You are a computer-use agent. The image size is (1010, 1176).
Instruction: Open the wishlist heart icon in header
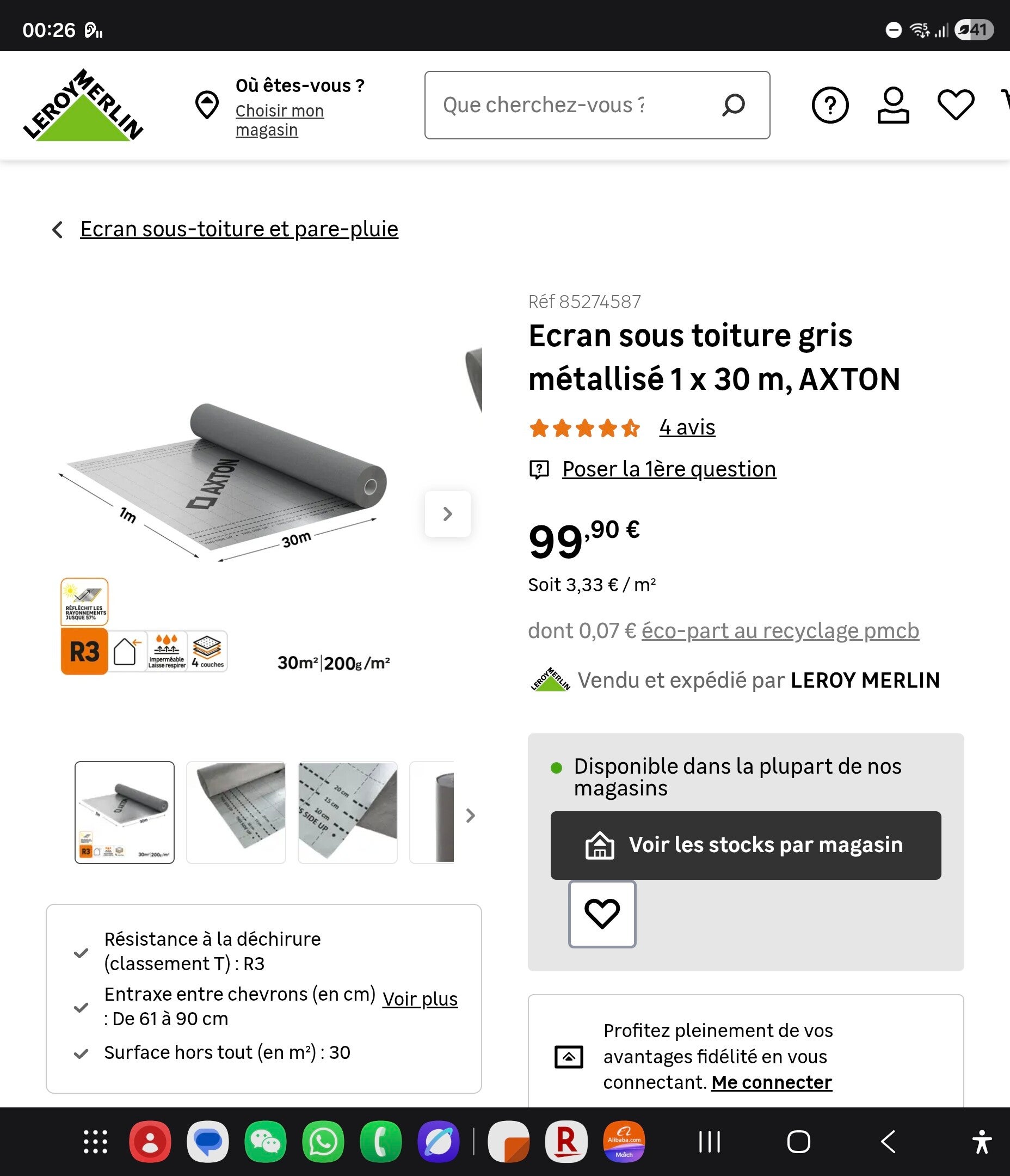[x=955, y=105]
